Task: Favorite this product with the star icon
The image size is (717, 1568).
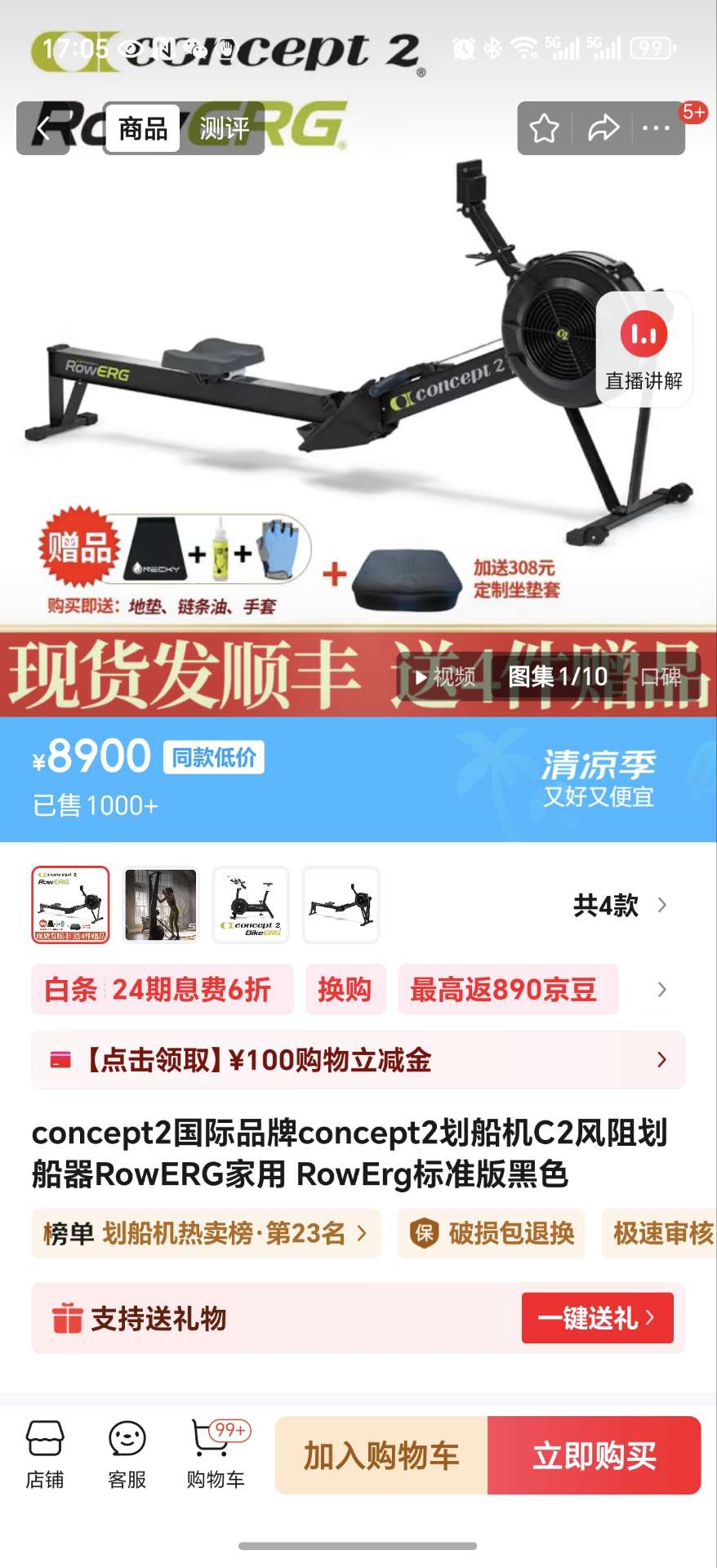Action: pos(544,128)
